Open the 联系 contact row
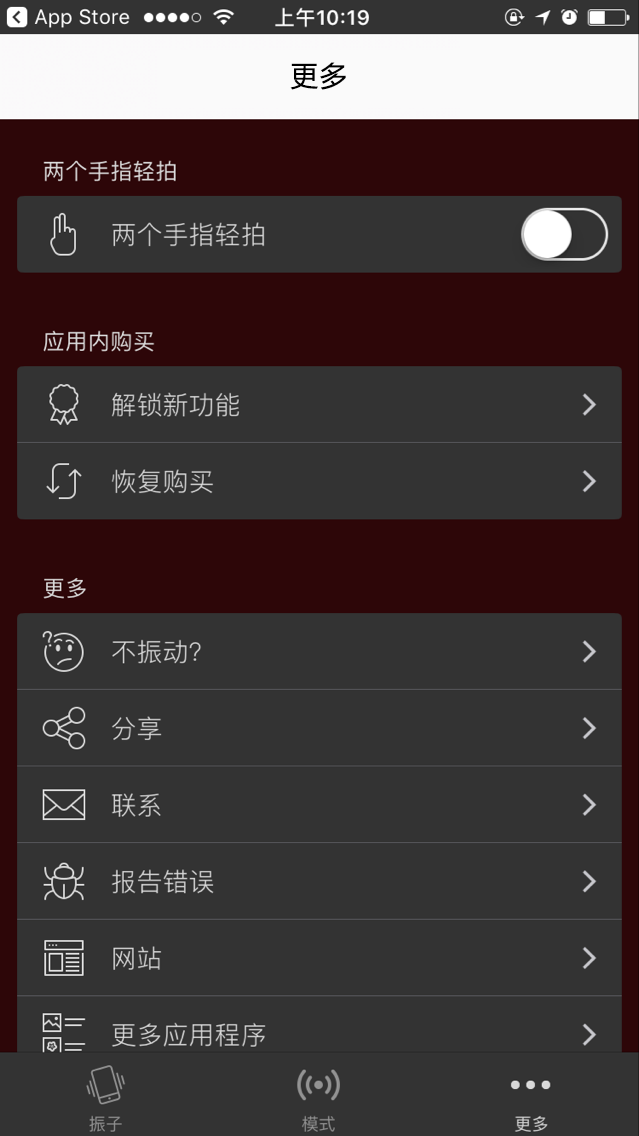The width and height of the screenshot is (639, 1136). pyautogui.click(x=320, y=805)
